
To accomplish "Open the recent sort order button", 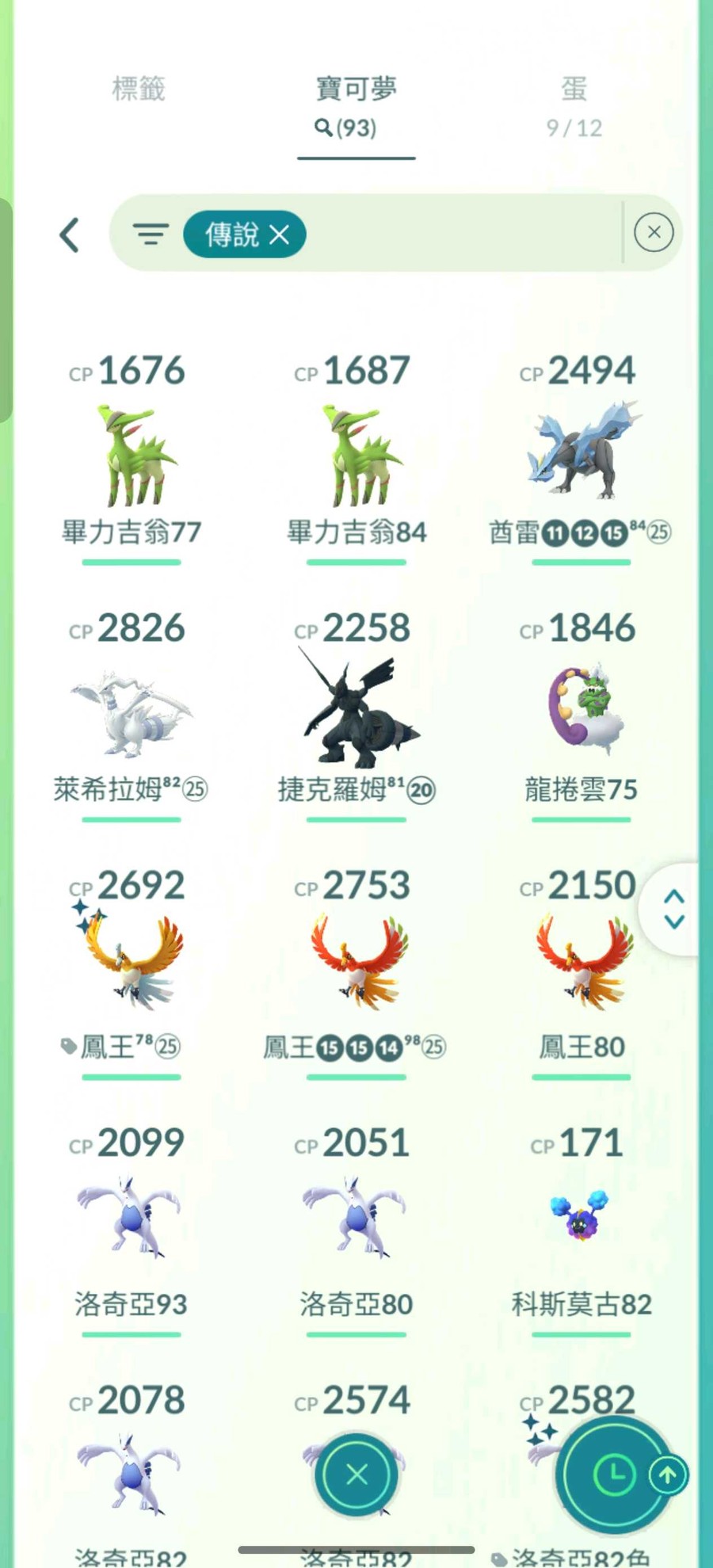I will (614, 1475).
